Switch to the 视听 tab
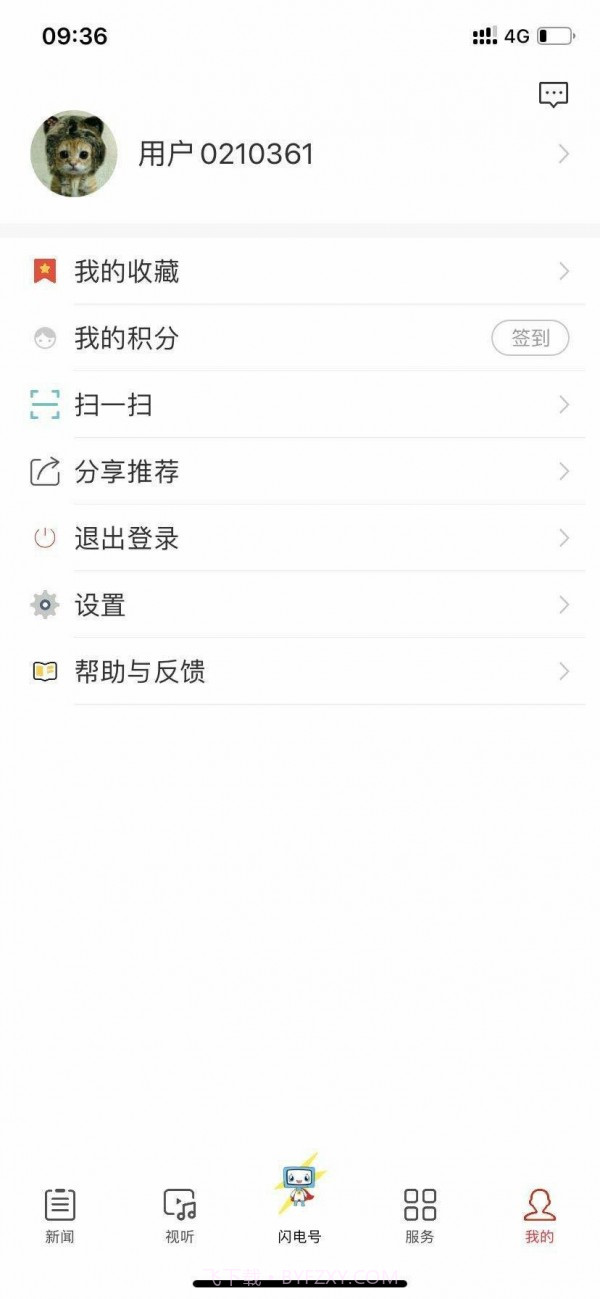600x1299 pixels. [180, 1214]
